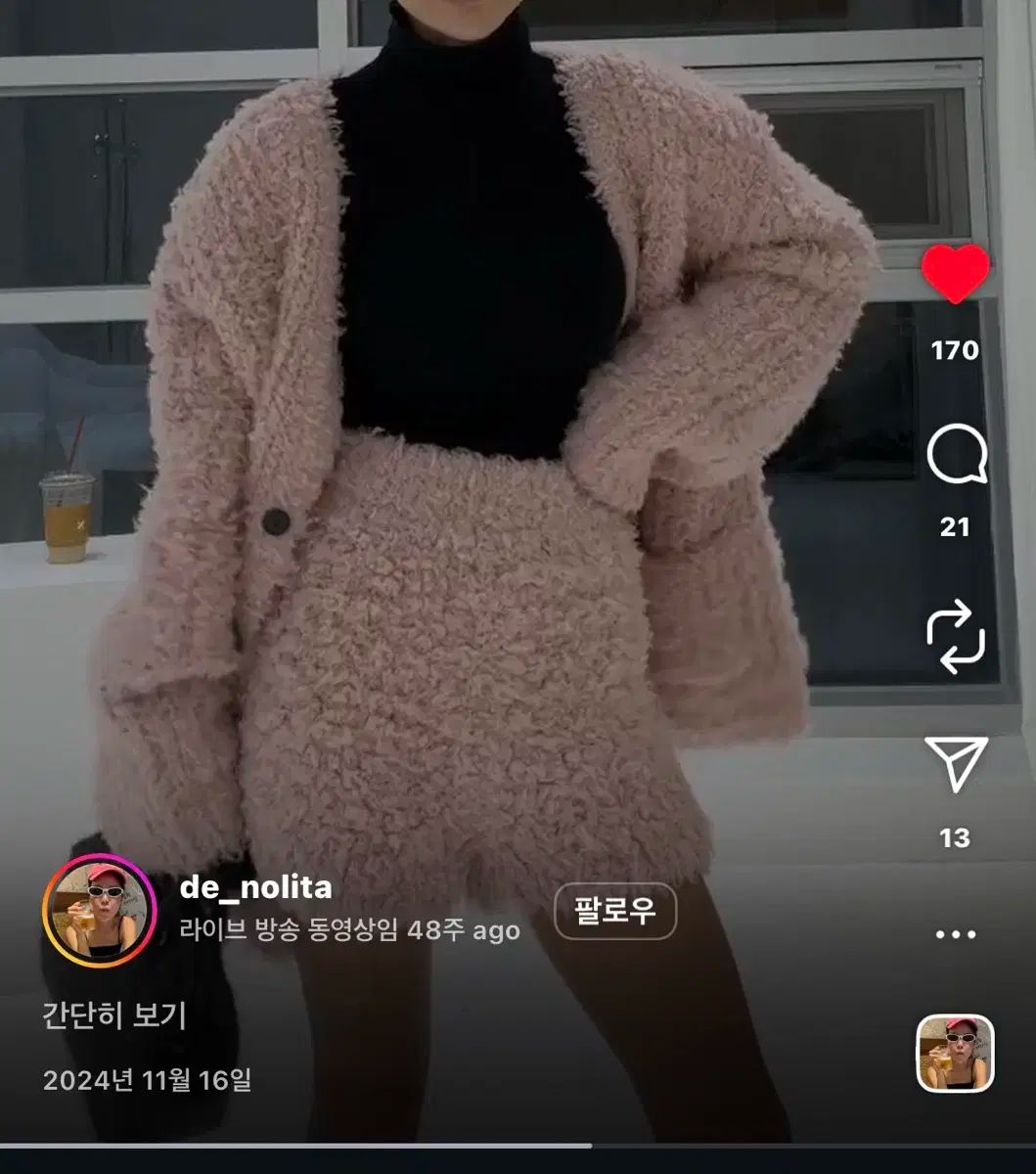Open the audio thumbnail at bottom right
The width and height of the screenshot is (1036, 1174).
[x=955, y=1054]
